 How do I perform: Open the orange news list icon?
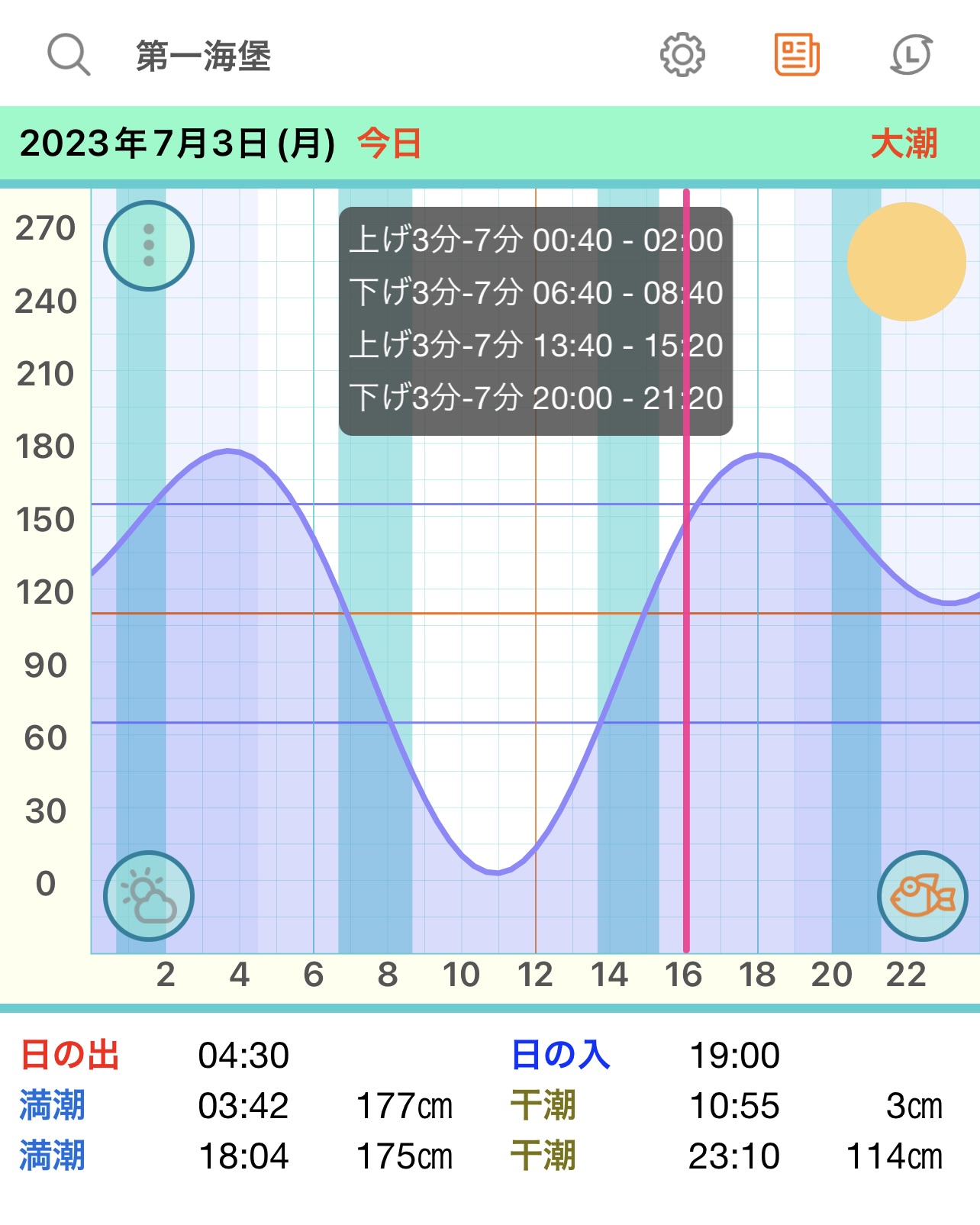click(x=797, y=55)
